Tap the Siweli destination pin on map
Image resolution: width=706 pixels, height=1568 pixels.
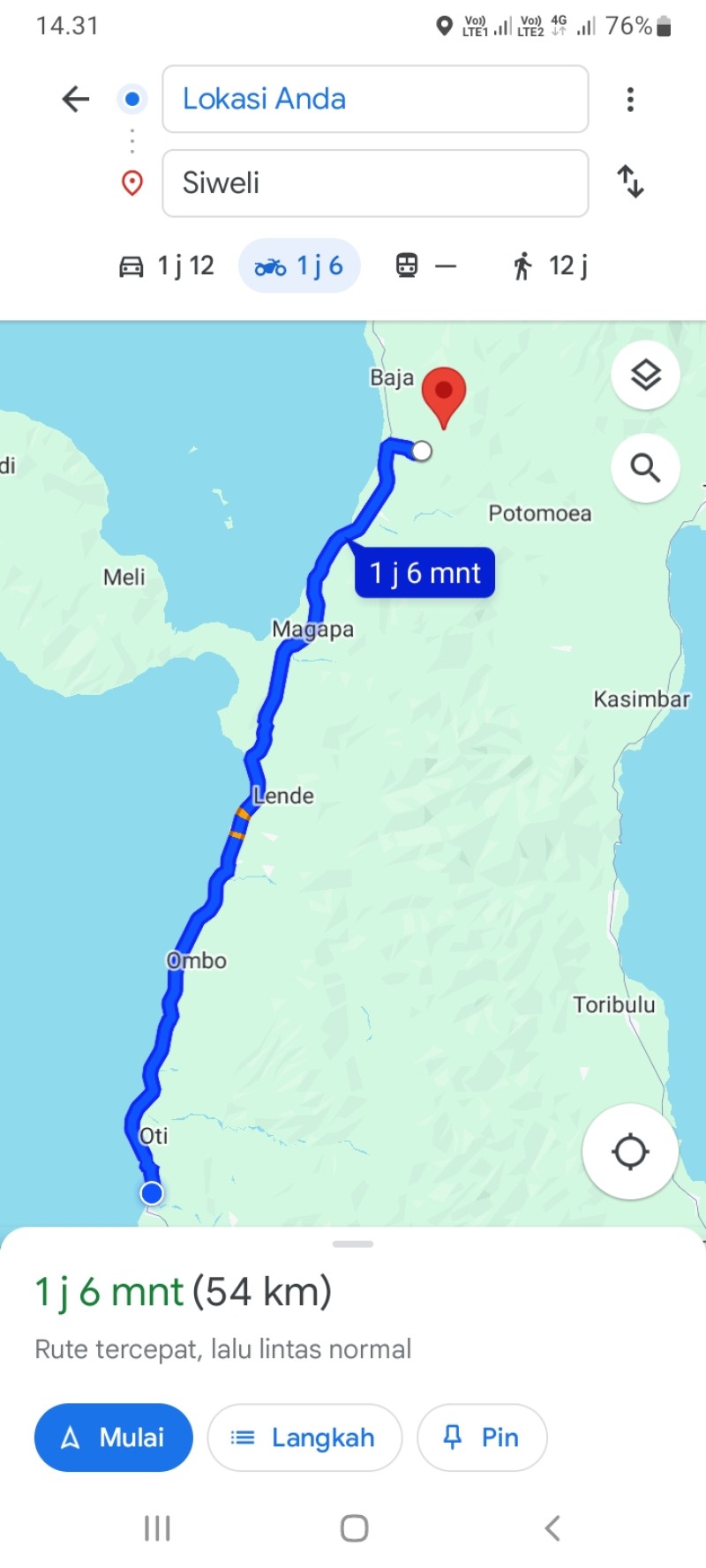click(x=444, y=396)
